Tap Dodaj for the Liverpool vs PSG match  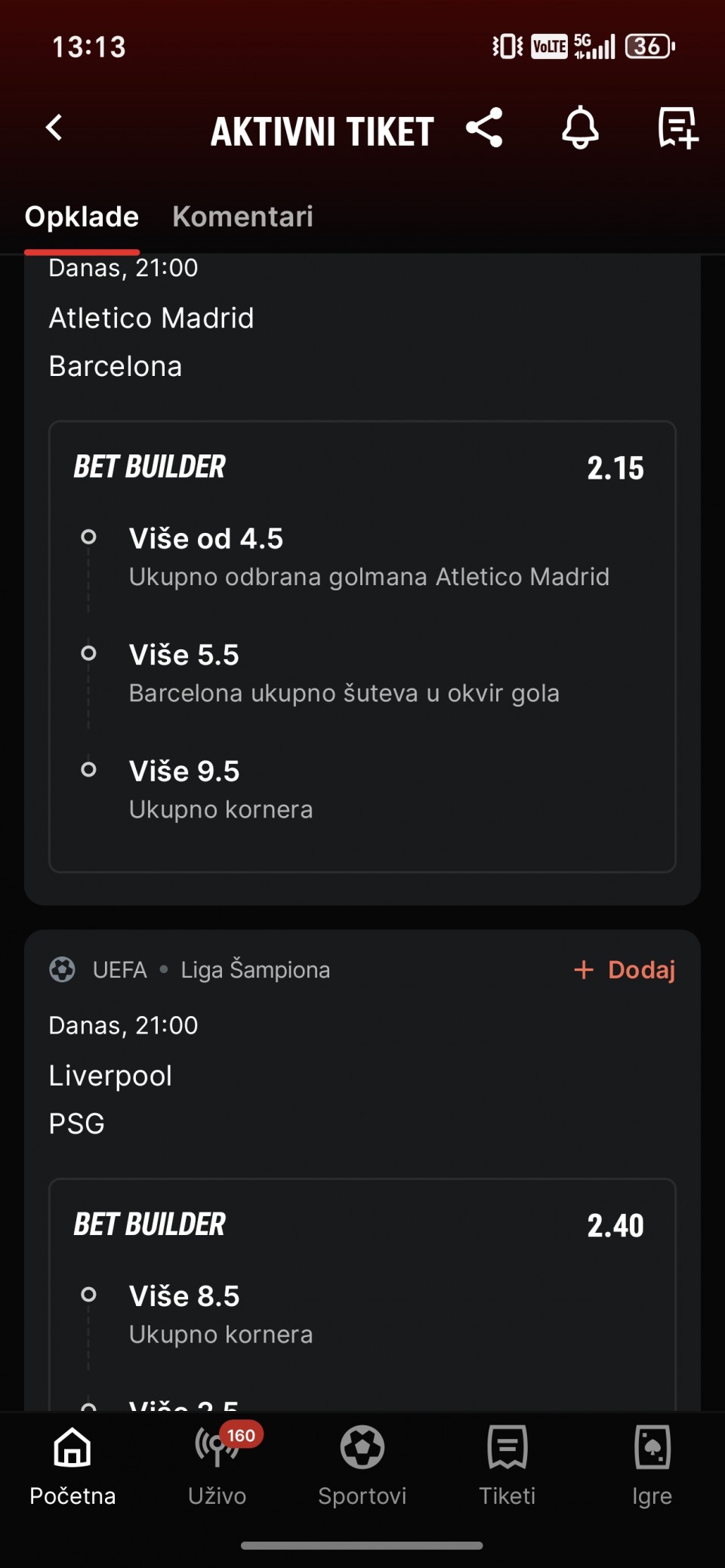pos(625,969)
